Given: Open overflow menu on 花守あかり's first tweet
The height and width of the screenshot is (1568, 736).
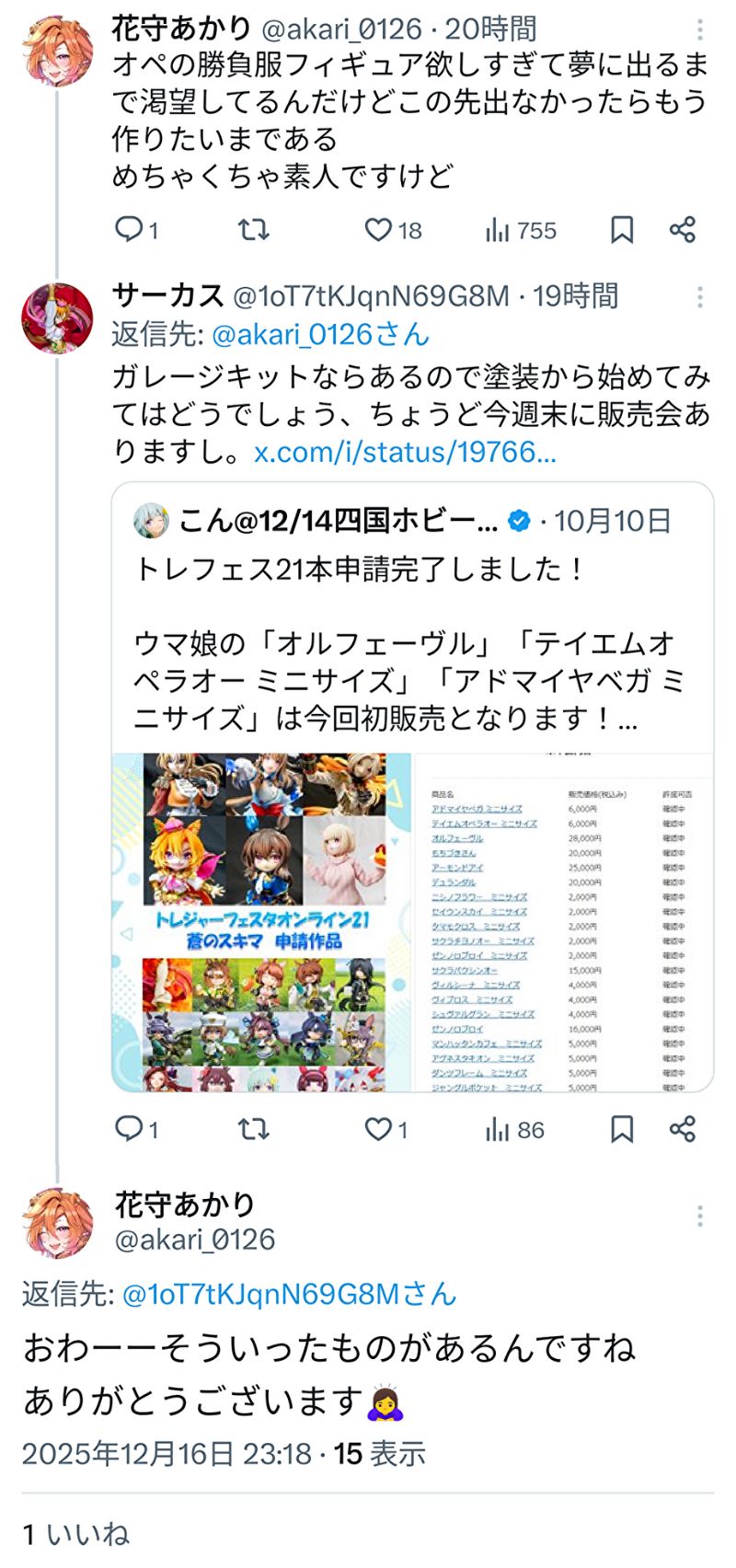Looking at the screenshot, I should (700, 30).
